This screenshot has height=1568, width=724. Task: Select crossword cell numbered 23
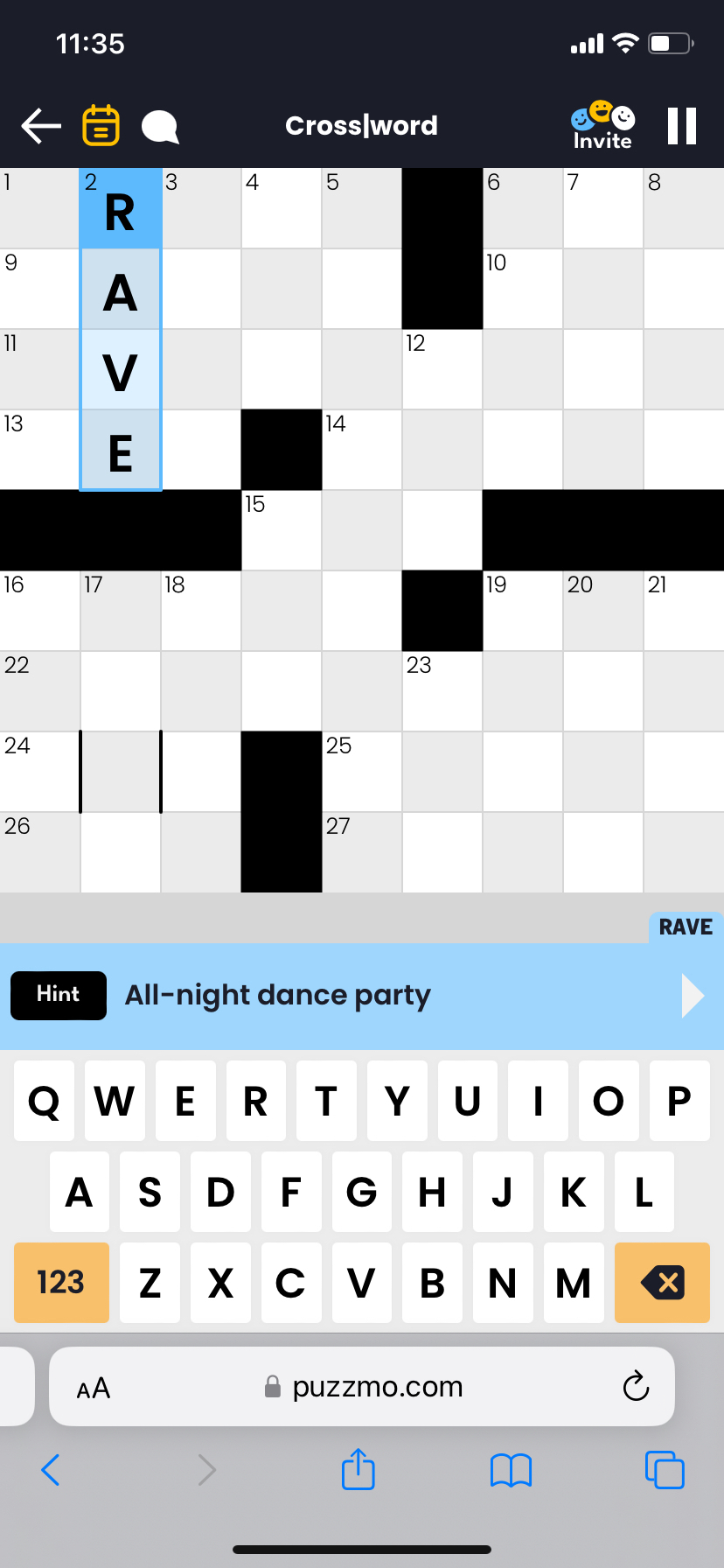pos(442,691)
